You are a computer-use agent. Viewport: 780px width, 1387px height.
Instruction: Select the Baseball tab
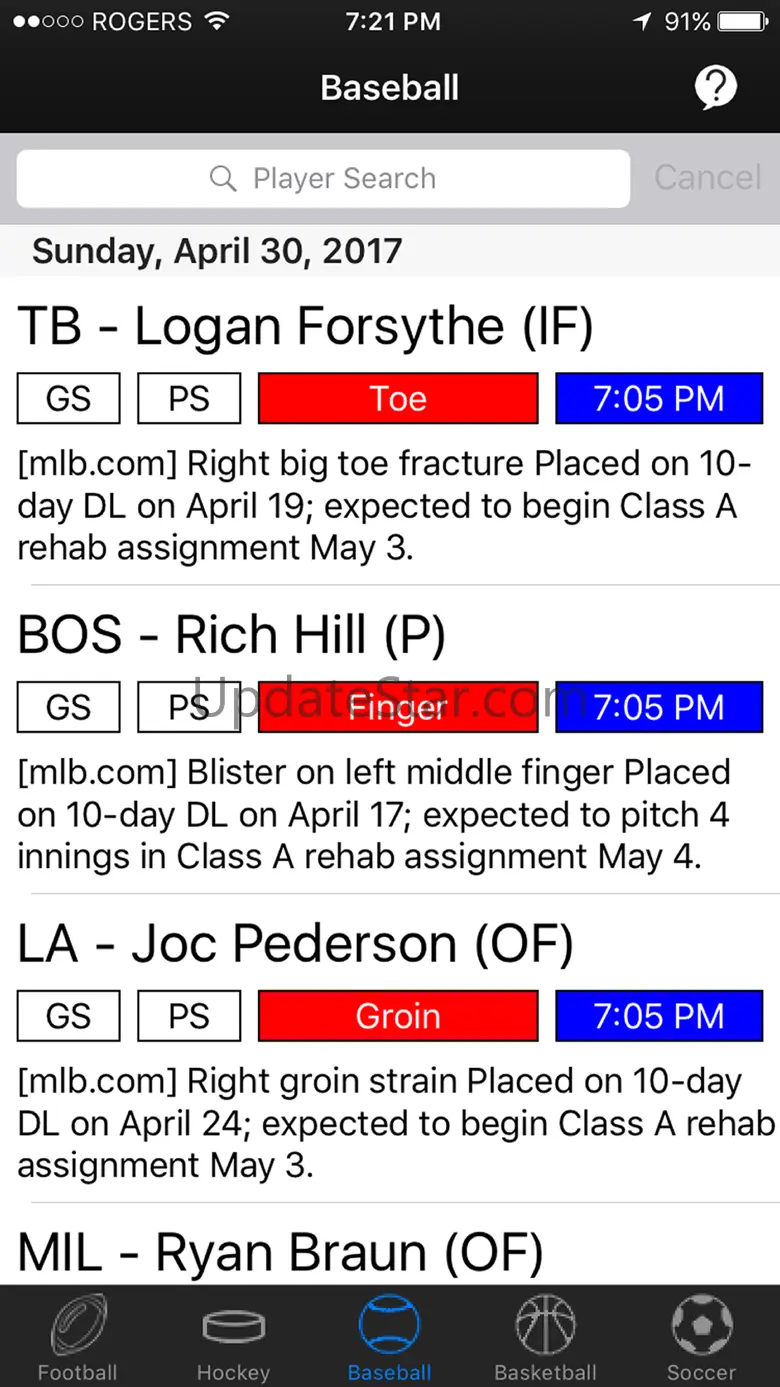(389, 1337)
